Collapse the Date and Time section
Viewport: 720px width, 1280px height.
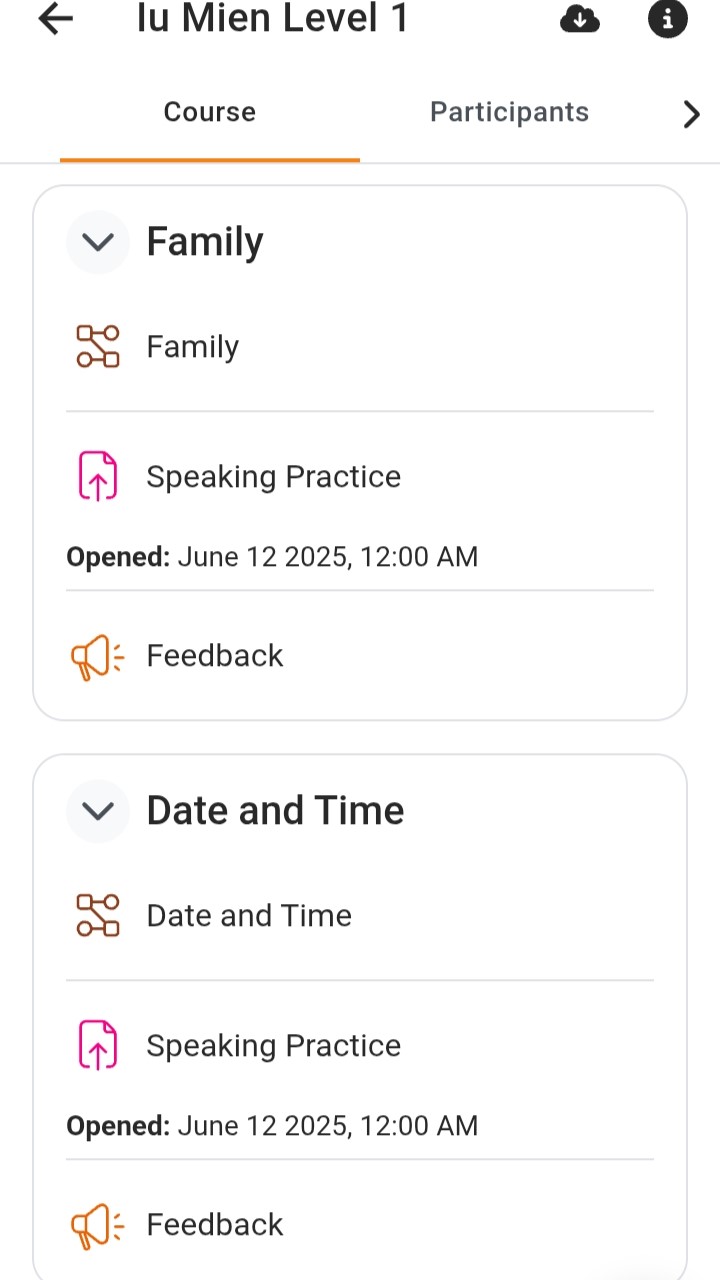point(98,811)
